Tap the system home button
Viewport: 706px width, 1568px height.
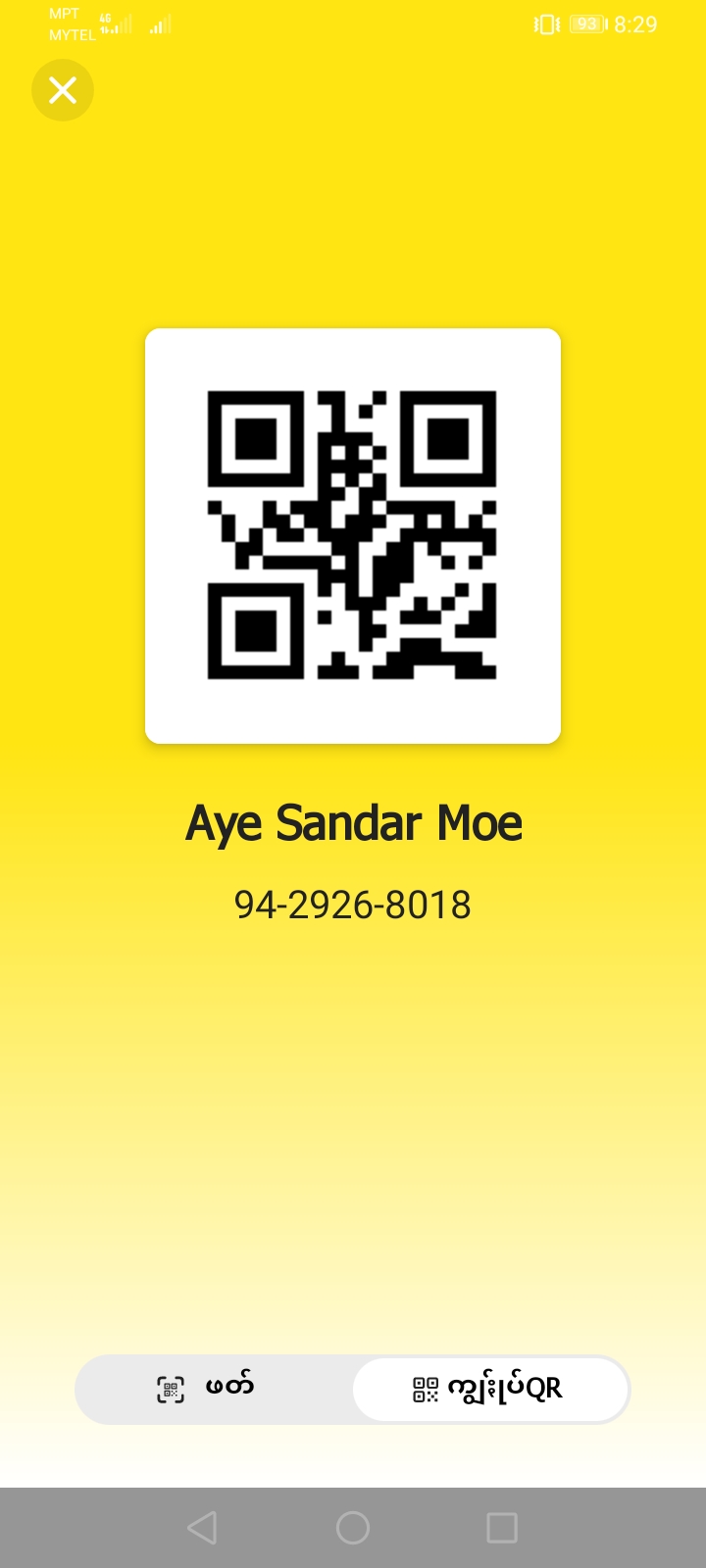353,1528
